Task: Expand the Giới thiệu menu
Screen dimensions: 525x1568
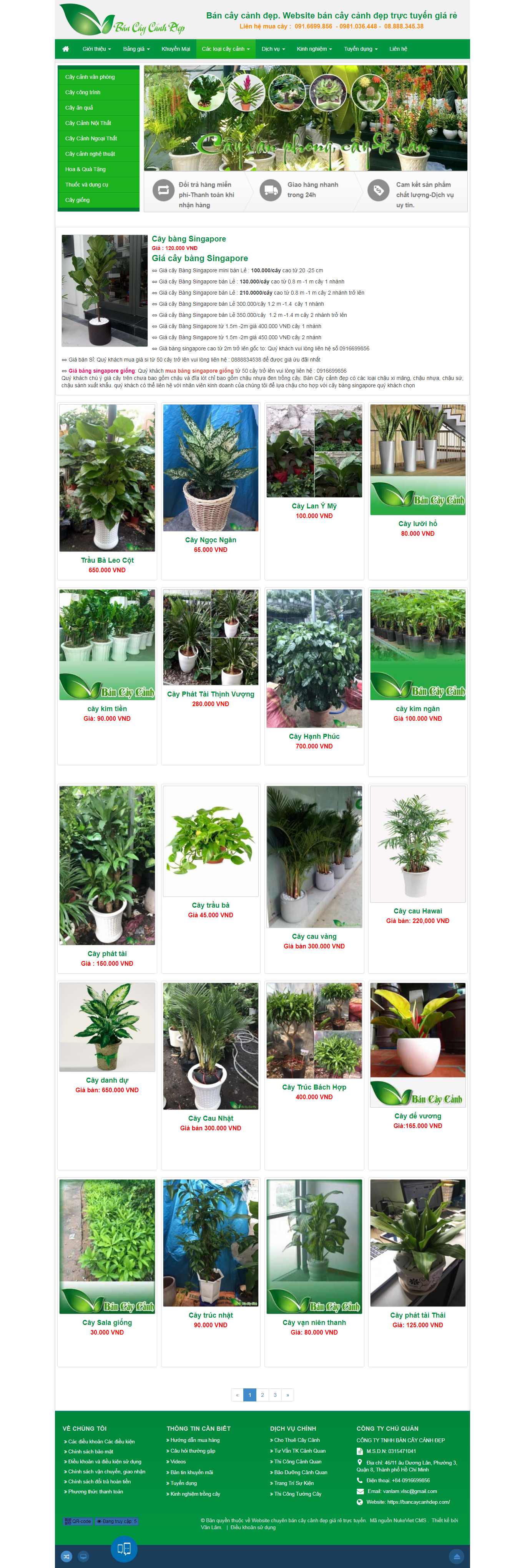Action: point(96,49)
